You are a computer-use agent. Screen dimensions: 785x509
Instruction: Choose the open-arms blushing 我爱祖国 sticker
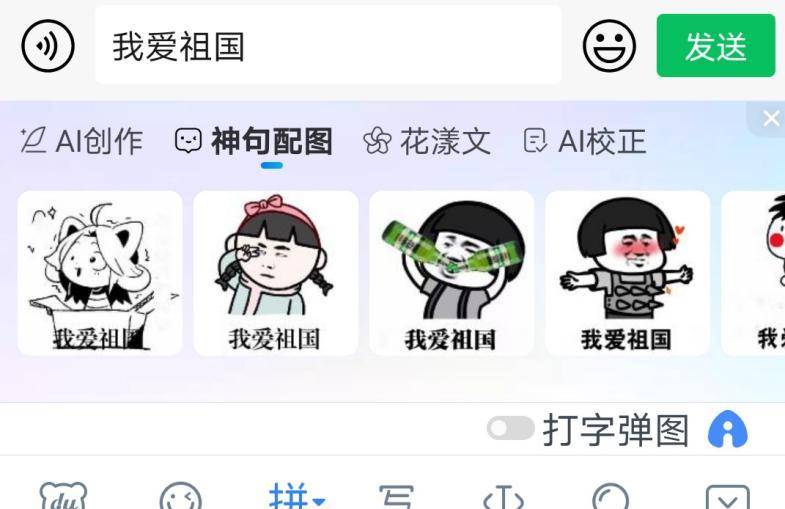(627, 273)
